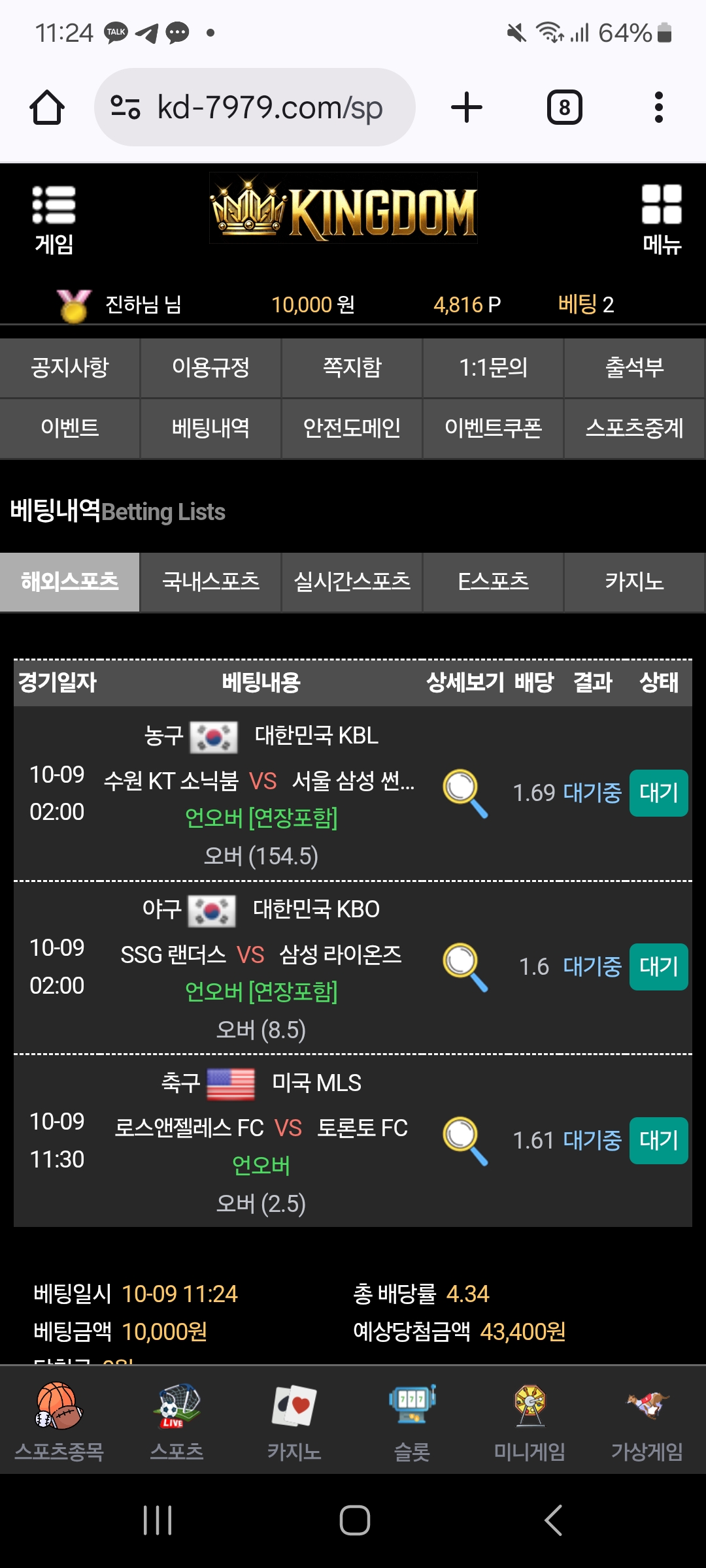Open 스포츠종목 in the bottom bar
Viewport: 706px width, 1568px height.
click(59, 1420)
